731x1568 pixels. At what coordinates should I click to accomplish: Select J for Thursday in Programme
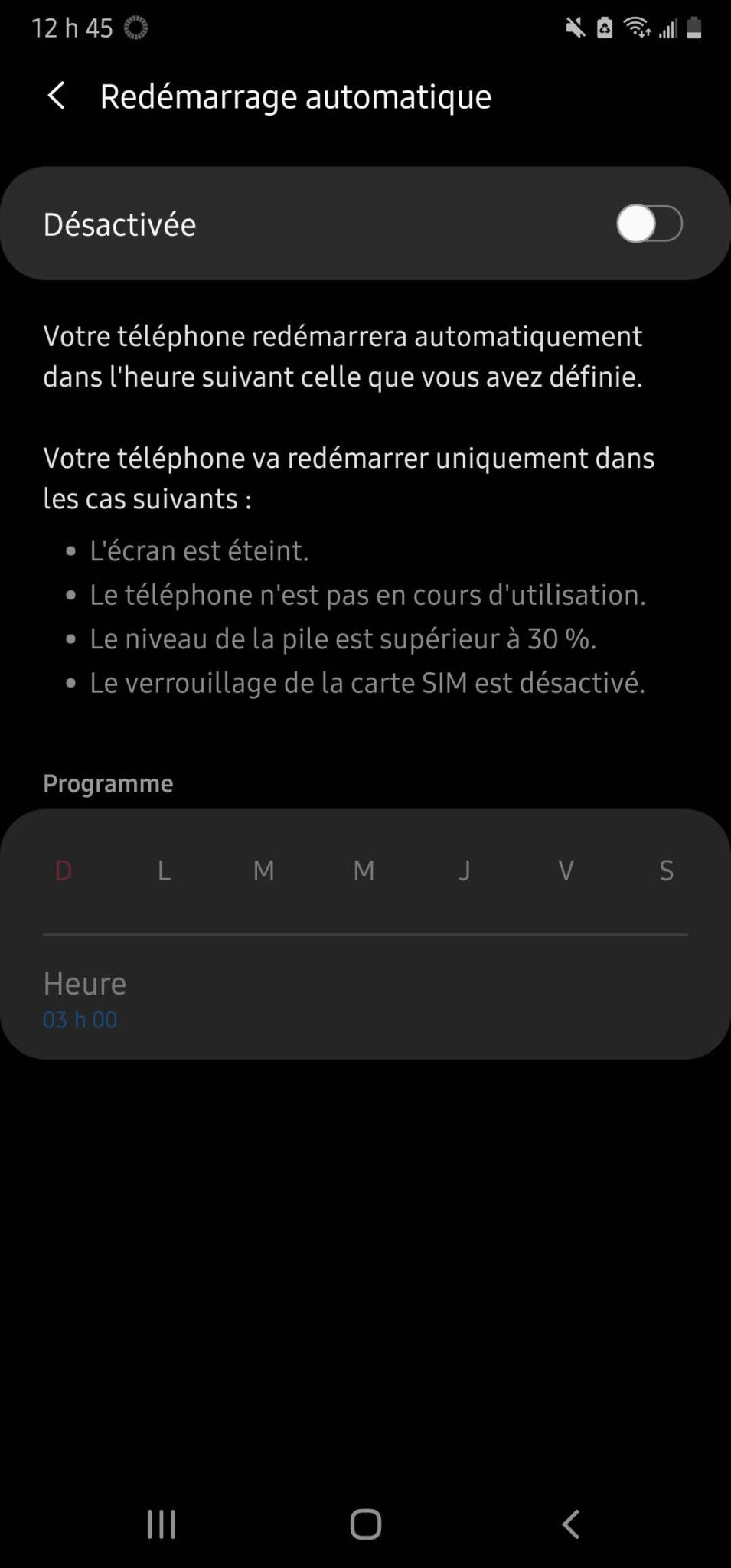point(465,871)
